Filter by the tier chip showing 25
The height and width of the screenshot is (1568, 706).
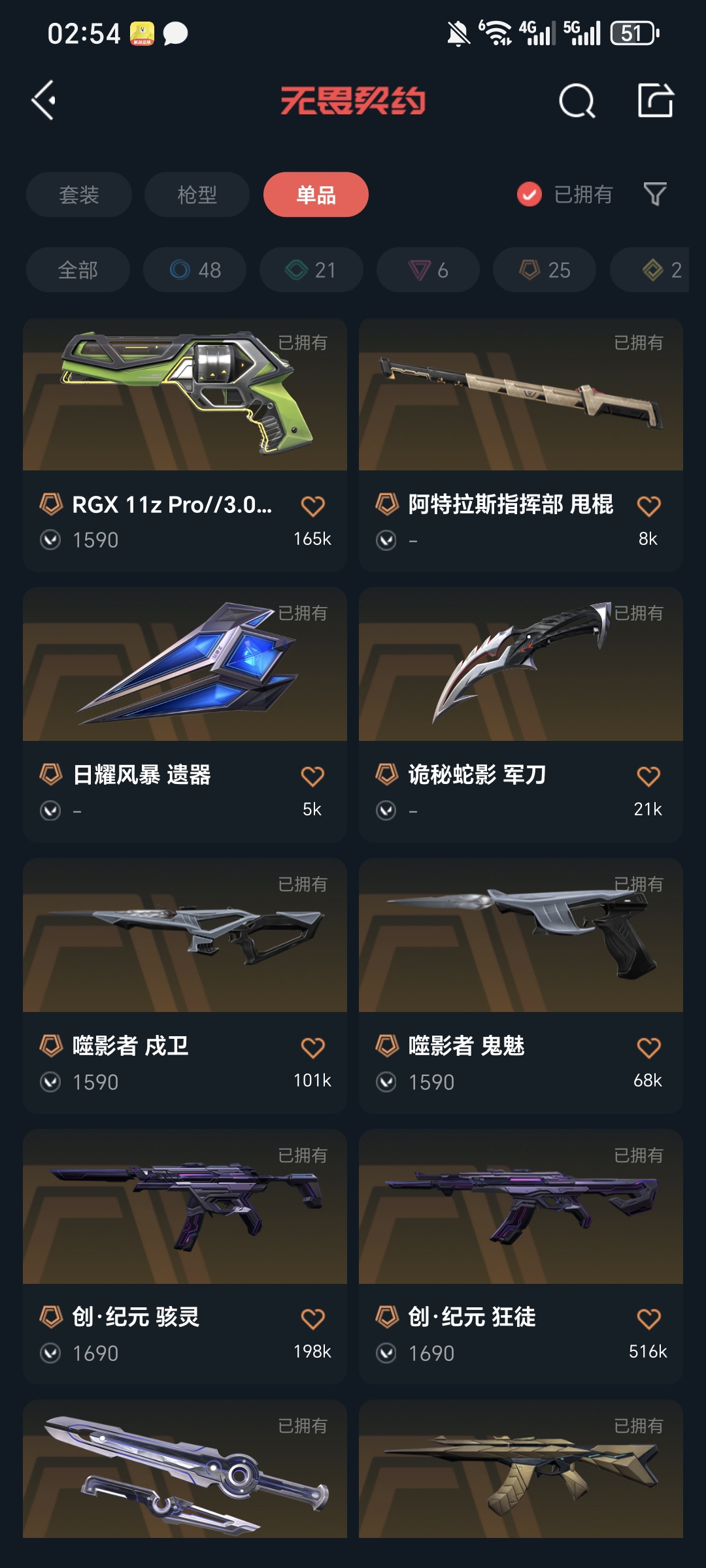(545, 270)
